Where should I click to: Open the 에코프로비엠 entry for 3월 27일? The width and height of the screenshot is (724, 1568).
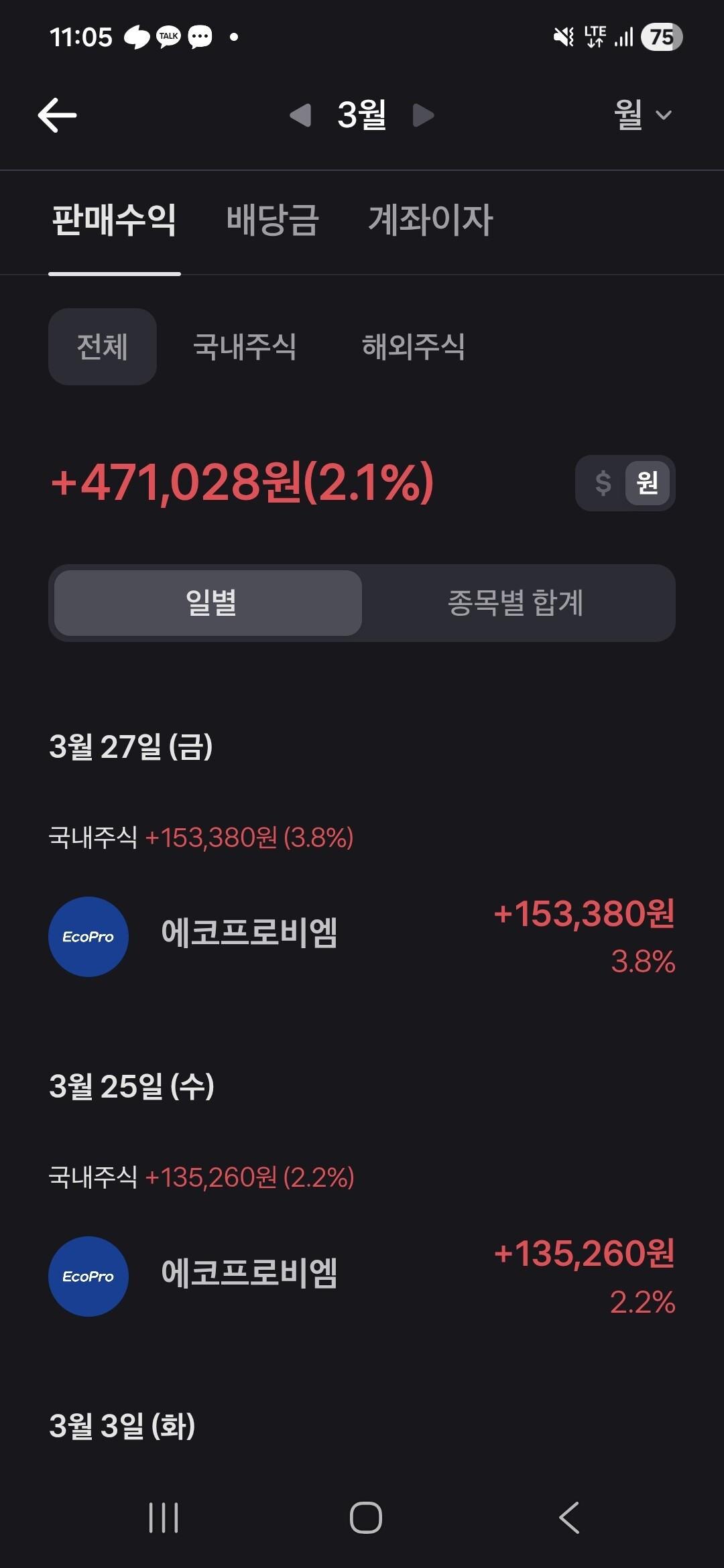pyautogui.click(x=362, y=937)
